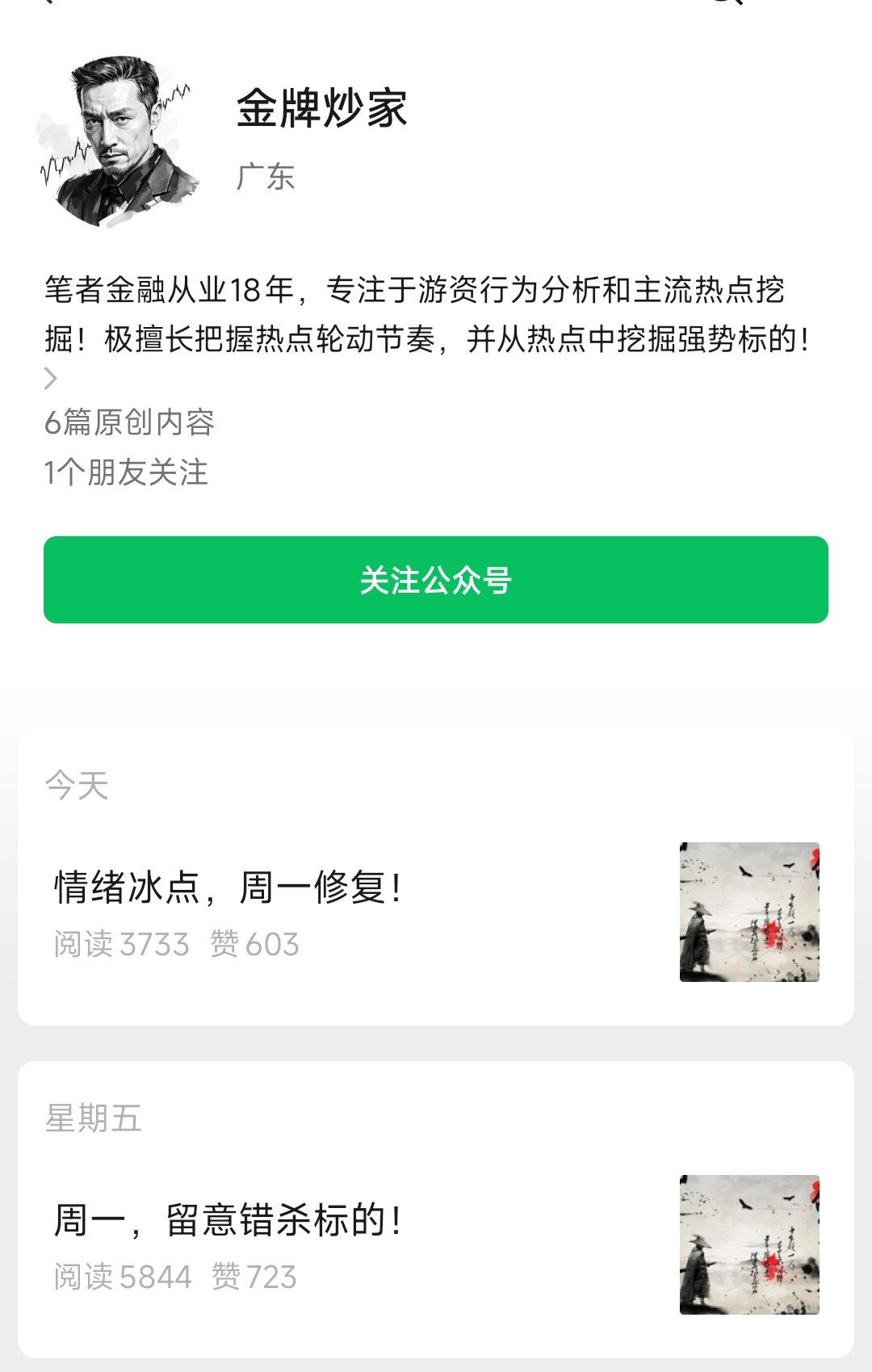Tap 关注公众号 to follow this account

[436, 580]
